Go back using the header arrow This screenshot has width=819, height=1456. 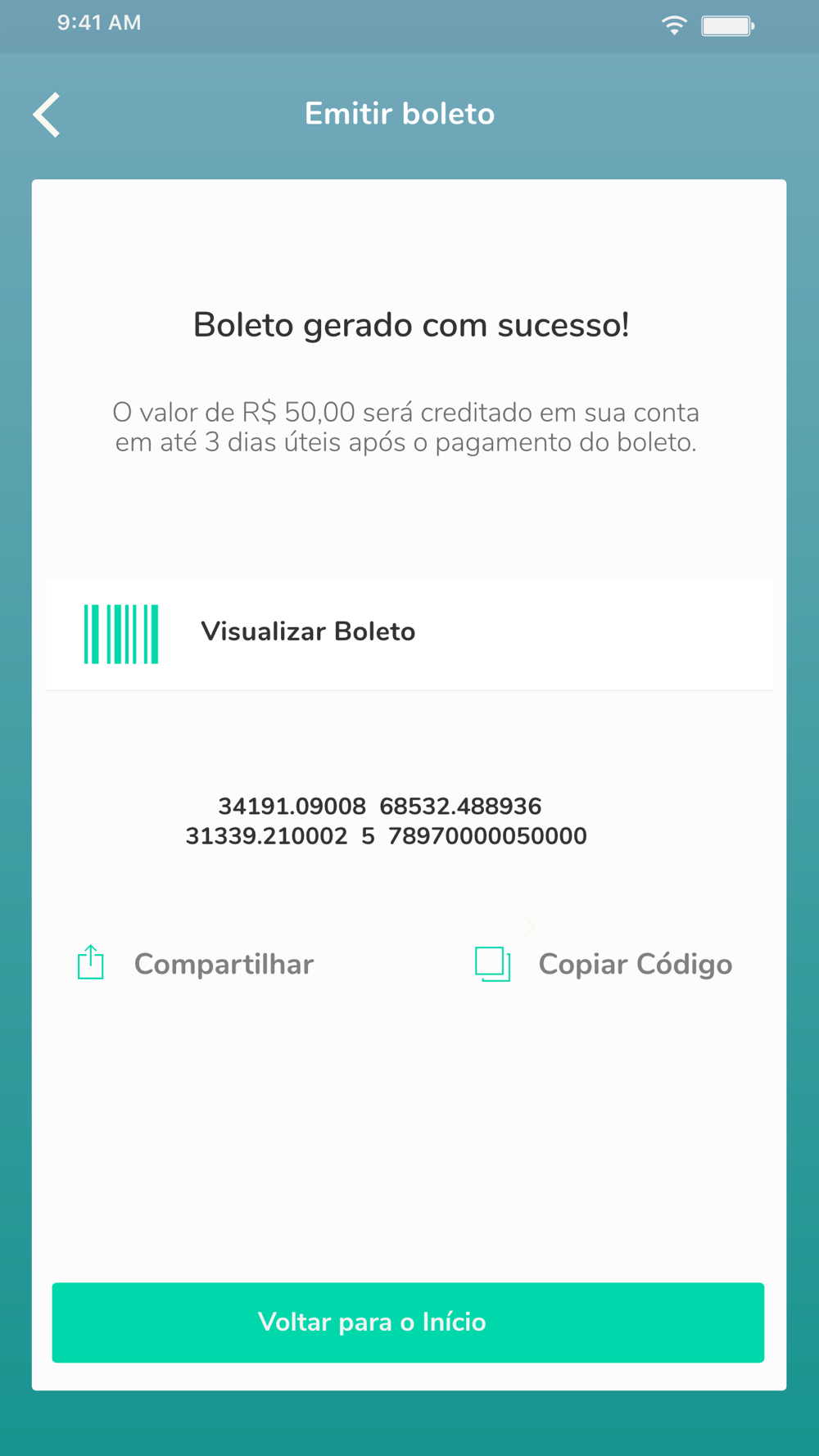coord(47,115)
